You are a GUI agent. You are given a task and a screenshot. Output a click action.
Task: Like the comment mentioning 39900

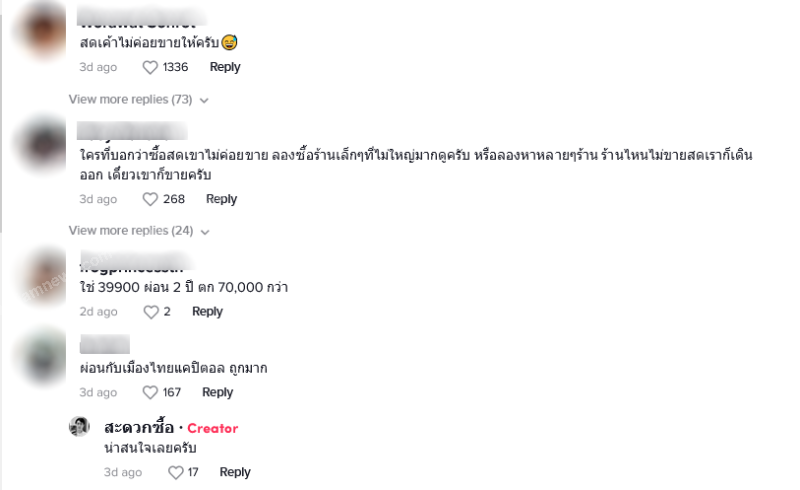pos(151,312)
